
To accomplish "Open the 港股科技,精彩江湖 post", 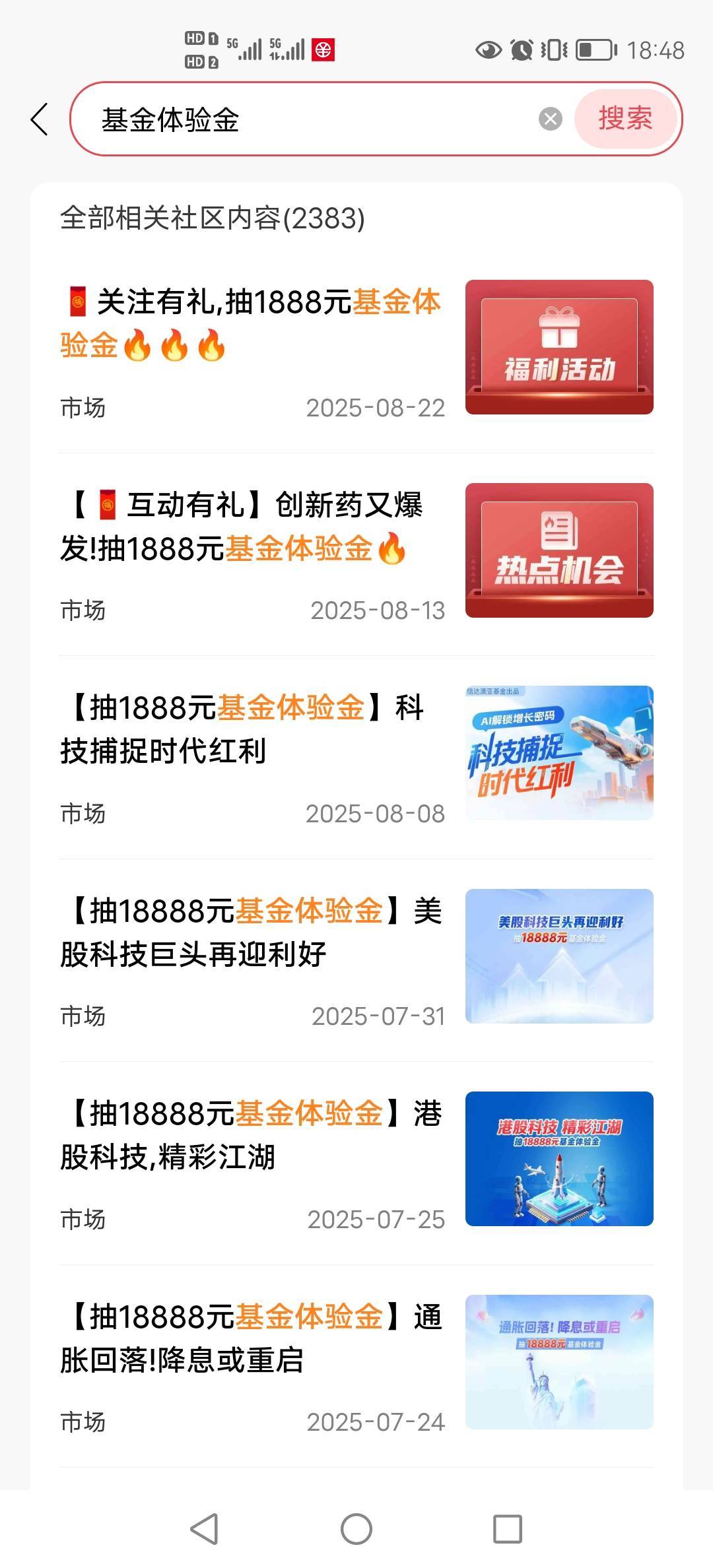I will point(356,1163).
